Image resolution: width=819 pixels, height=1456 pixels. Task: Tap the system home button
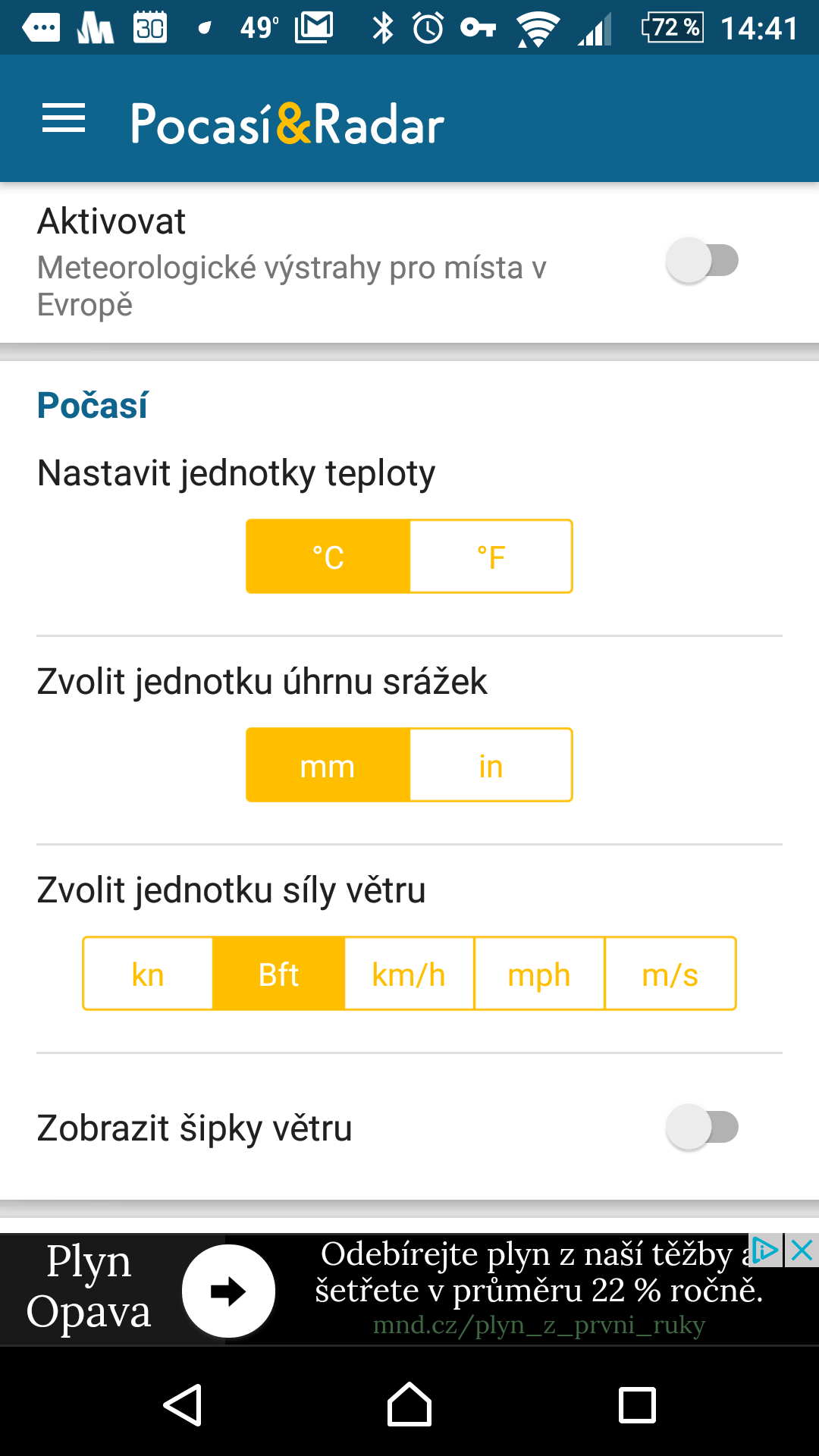pyautogui.click(x=409, y=1405)
